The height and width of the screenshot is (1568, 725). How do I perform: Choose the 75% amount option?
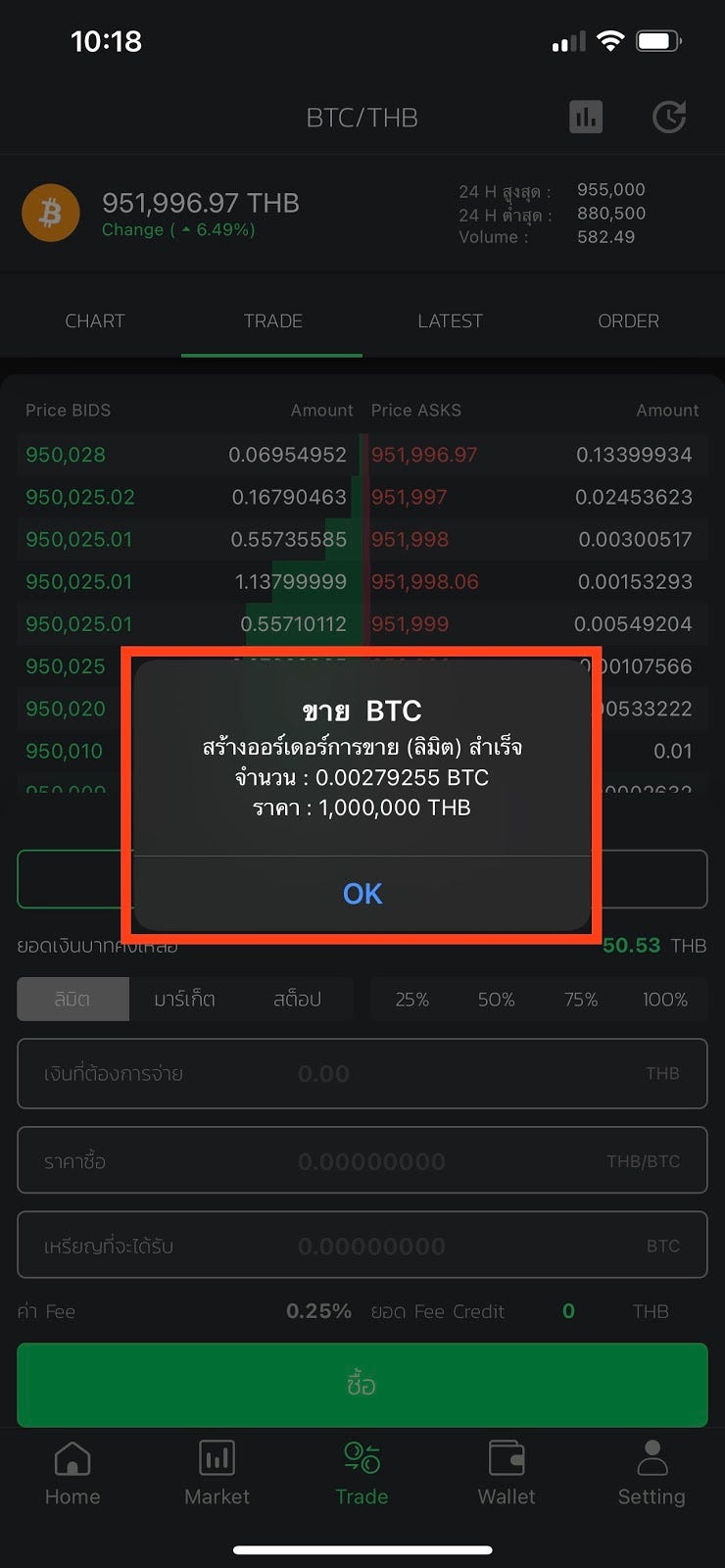coord(580,999)
